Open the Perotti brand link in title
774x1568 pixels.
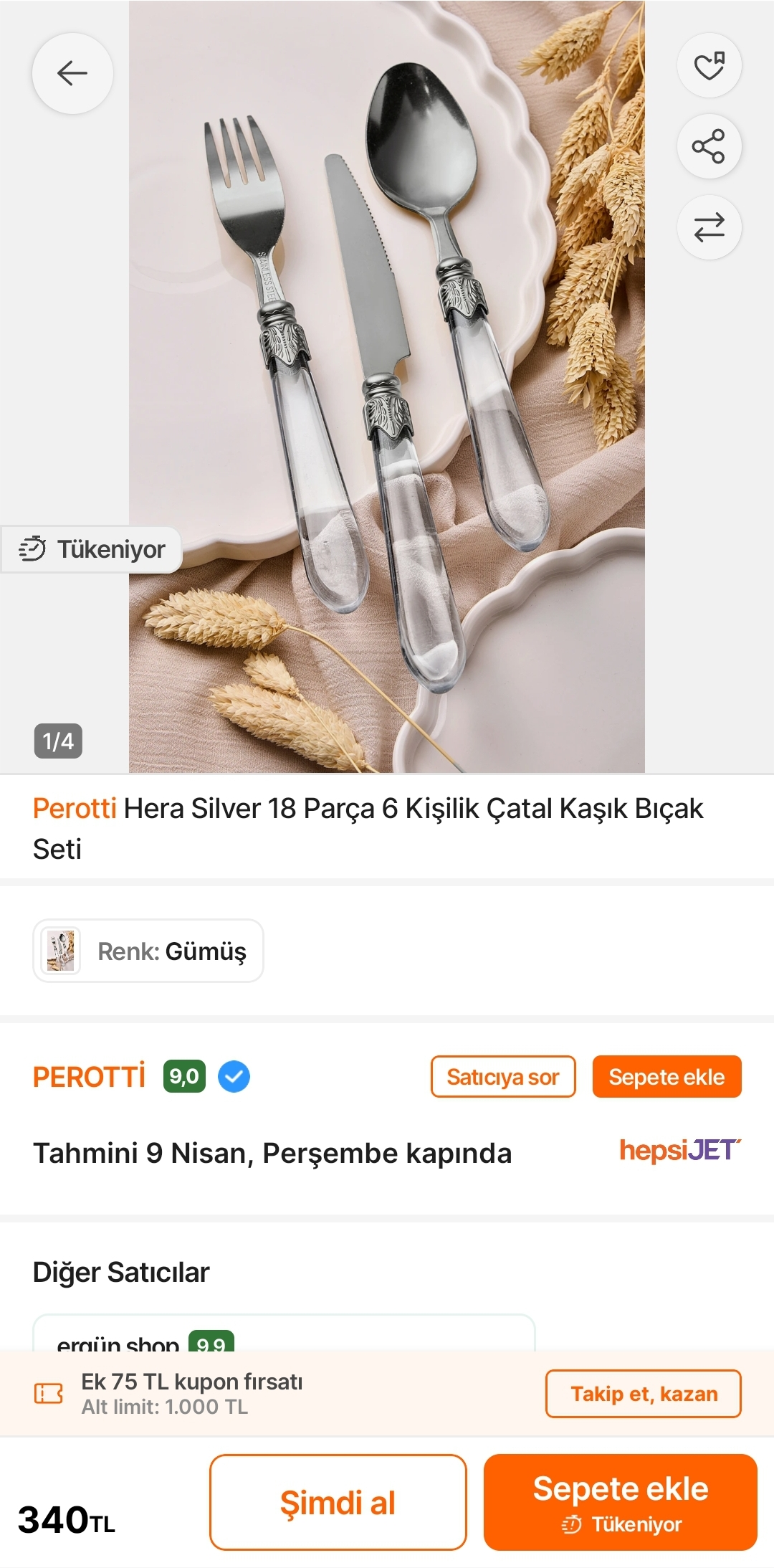(x=75, y=809)
